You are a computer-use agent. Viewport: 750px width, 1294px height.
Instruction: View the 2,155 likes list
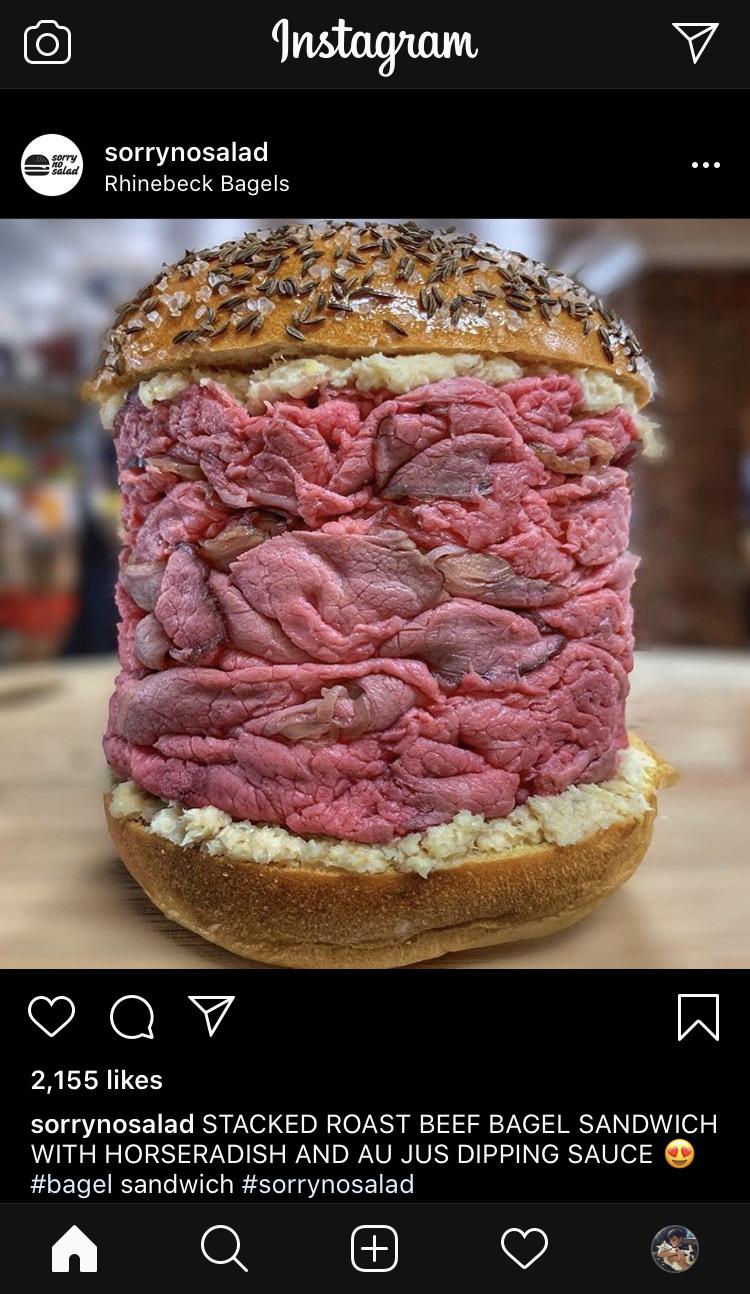point(97,1080)
